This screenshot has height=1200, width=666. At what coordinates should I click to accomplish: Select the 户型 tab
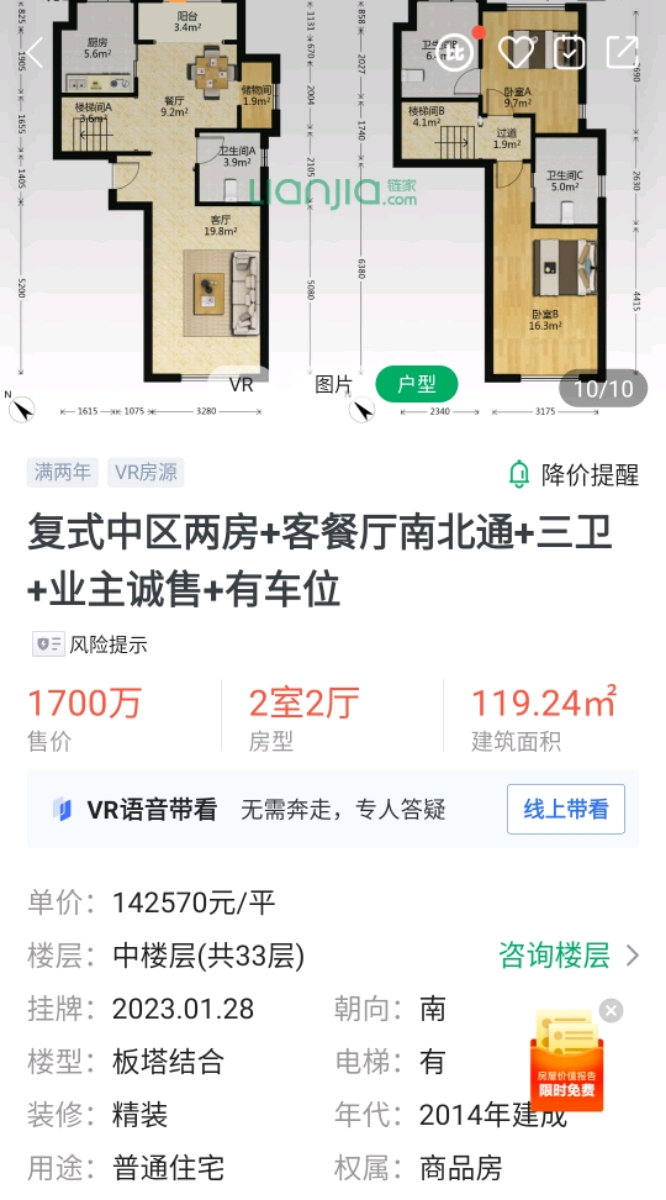tap(416, 384)
